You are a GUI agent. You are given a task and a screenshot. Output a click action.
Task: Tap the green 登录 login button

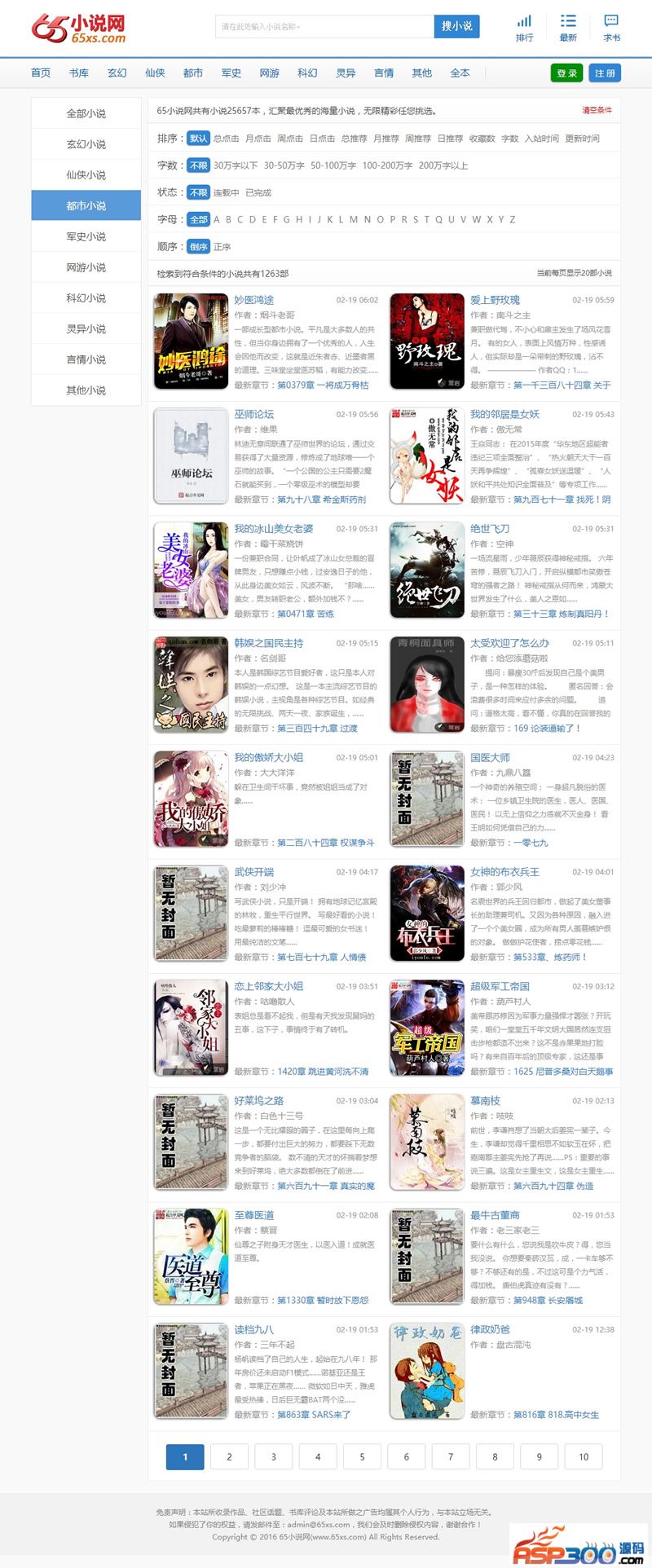pos(566,73)
